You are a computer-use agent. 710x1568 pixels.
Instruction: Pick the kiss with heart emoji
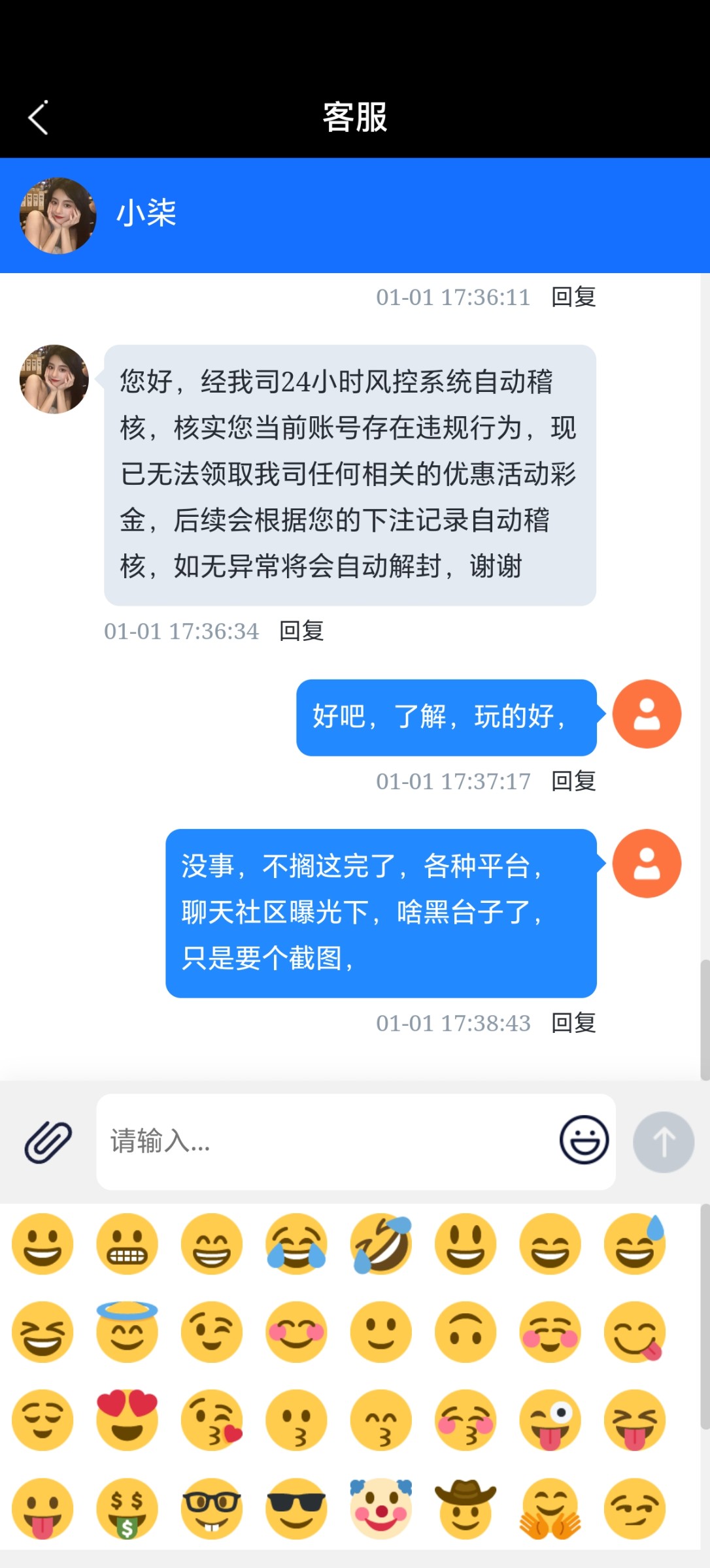coord(212,1420)
